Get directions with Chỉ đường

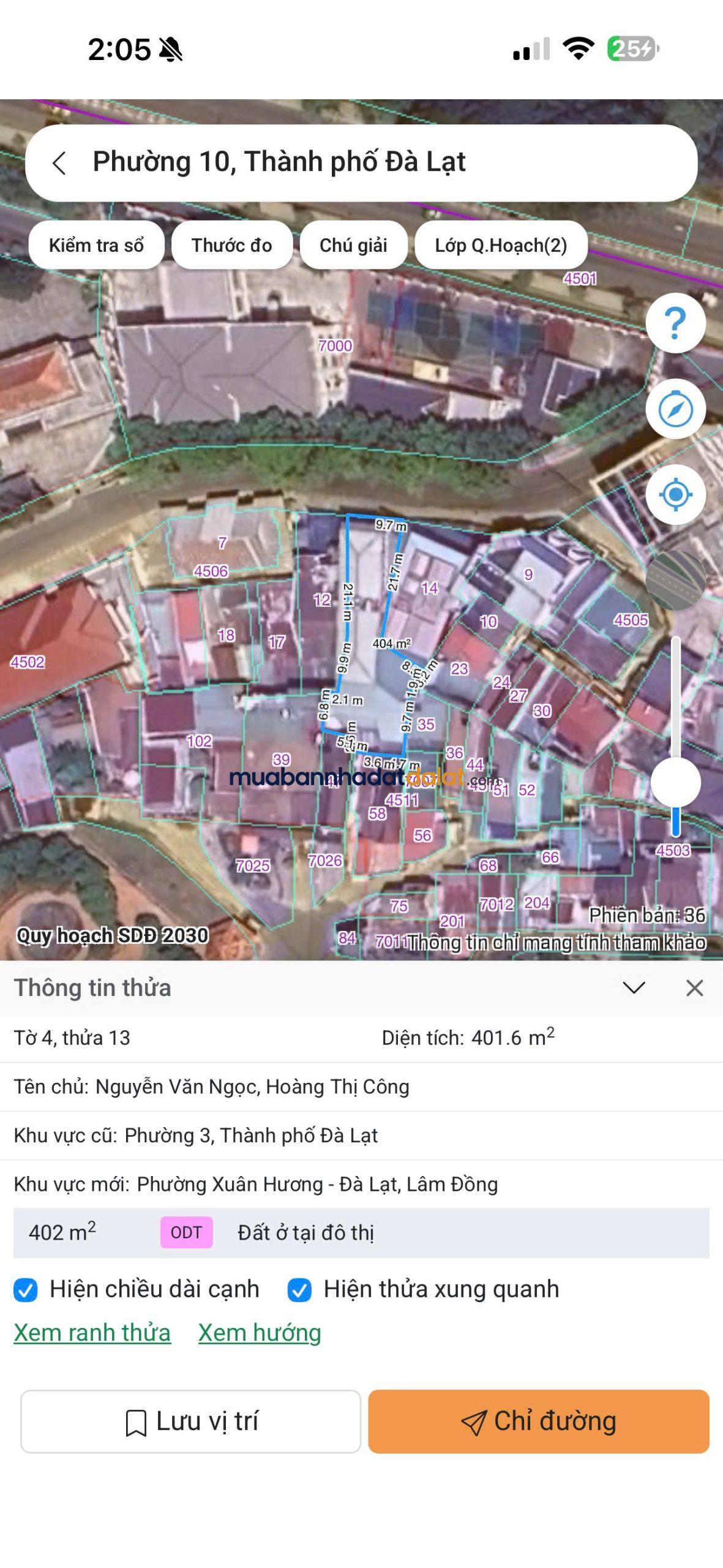click(539, 1422)
